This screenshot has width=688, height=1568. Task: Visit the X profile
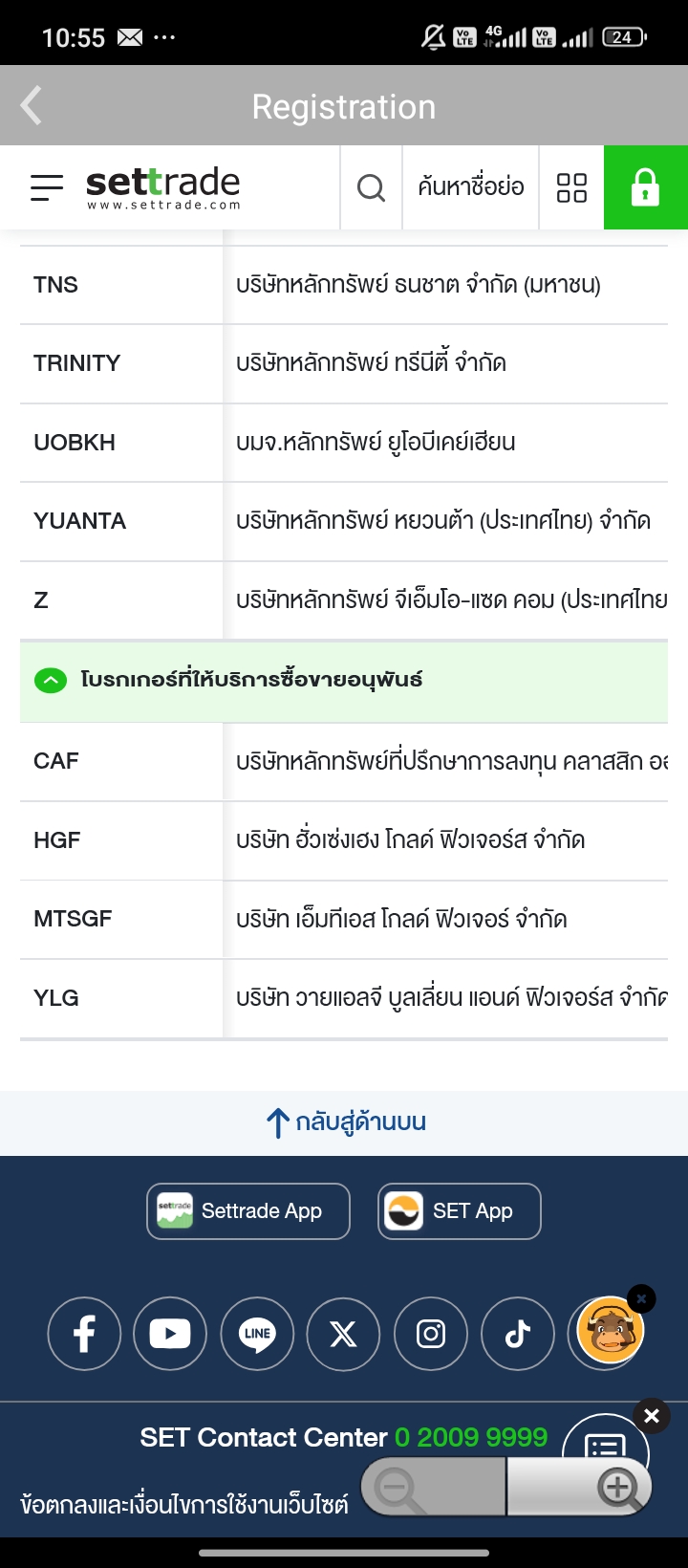point(343,1334)
